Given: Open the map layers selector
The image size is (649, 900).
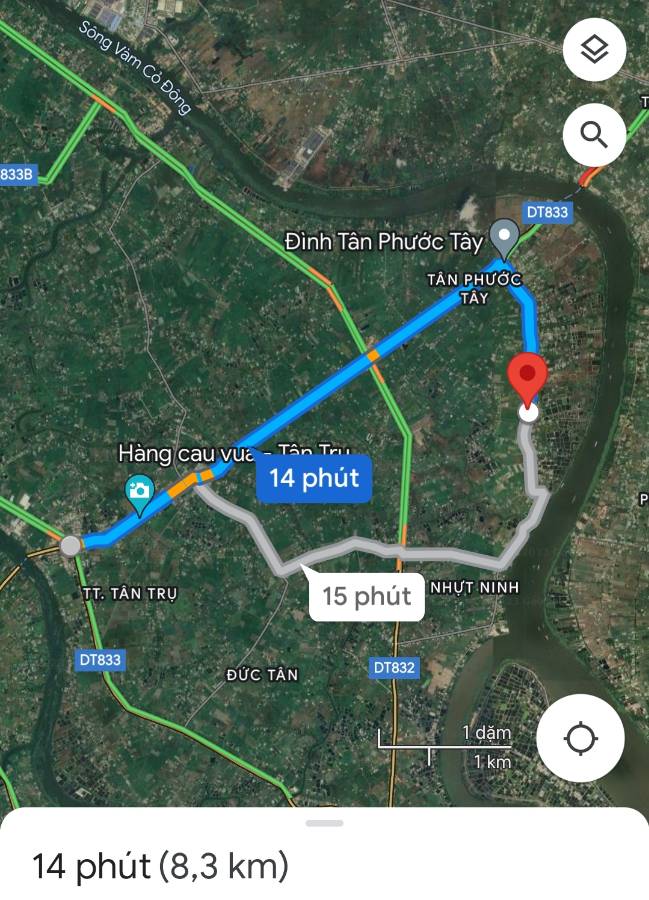Looking at the screenshot, I should pos(594,49).
